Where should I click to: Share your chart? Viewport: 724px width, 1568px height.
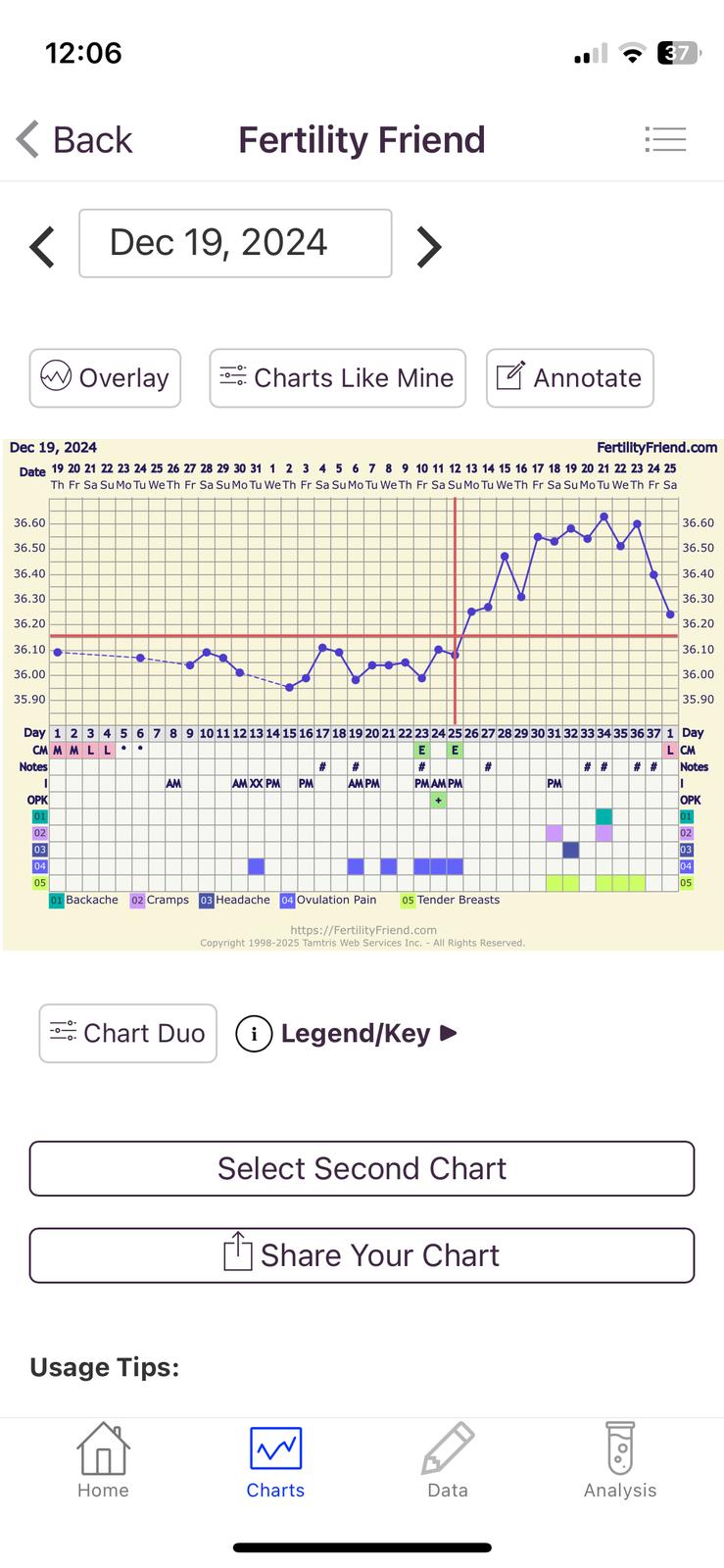pyautogui.click(x=362, y=1255)
